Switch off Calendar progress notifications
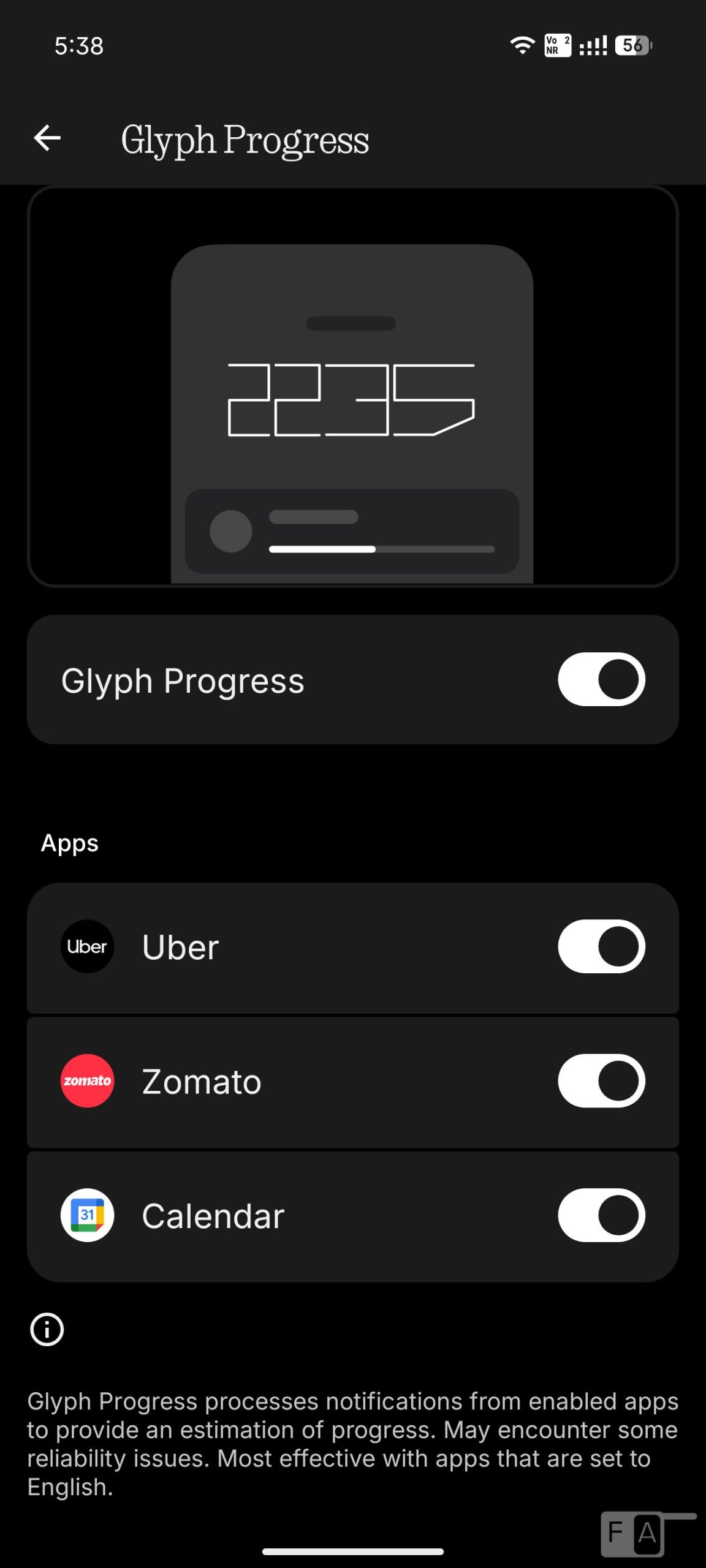706x1568 pixels. [x=601, y=1215]
